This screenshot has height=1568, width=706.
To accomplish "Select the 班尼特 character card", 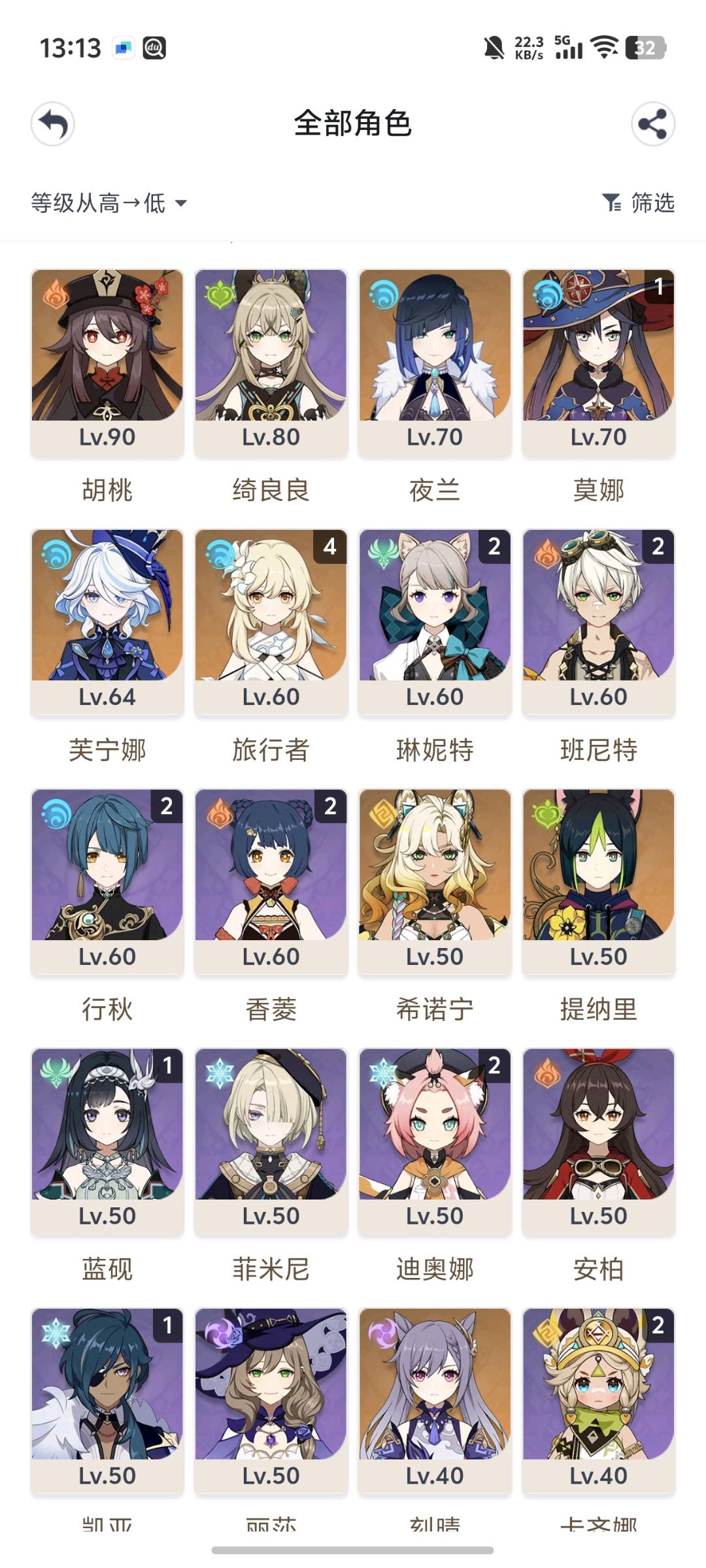I will (598, 621).
